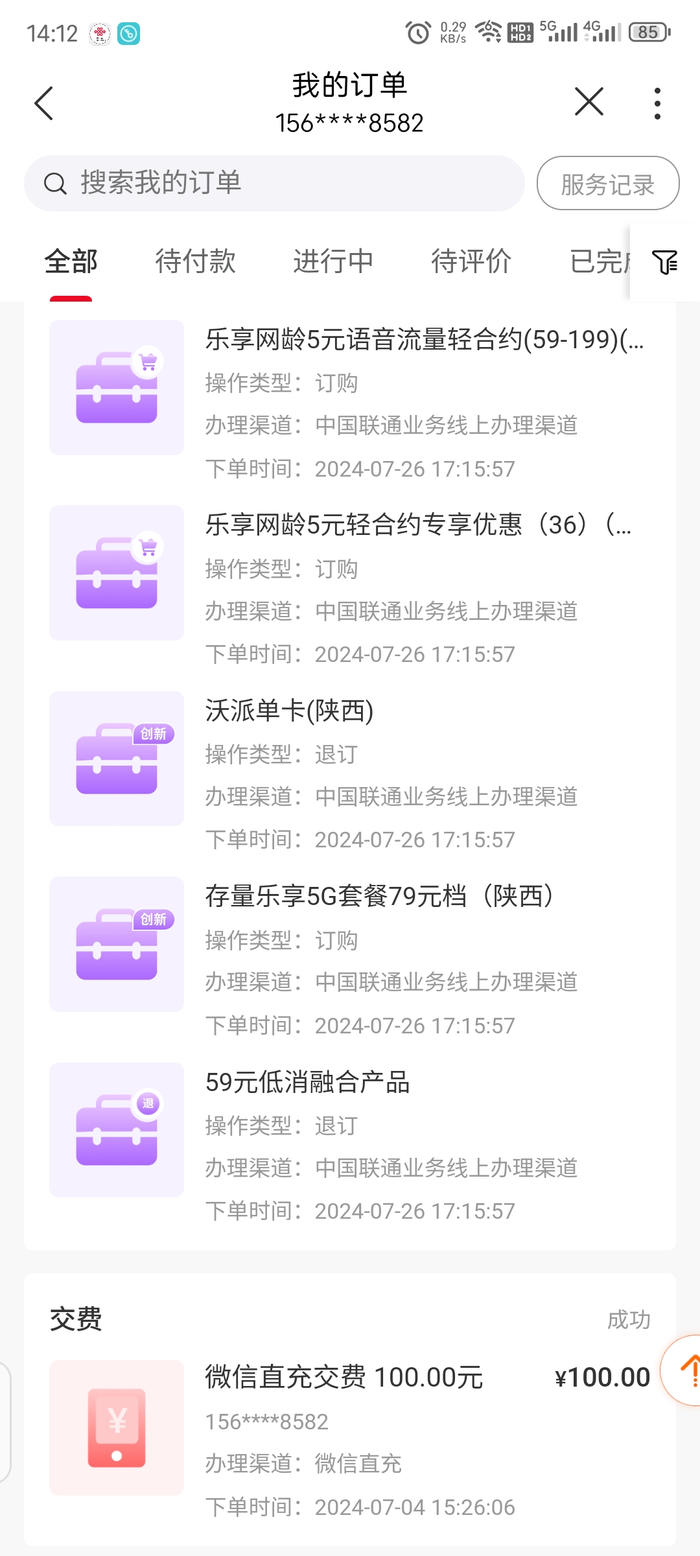Open the order filter icon

665,262
